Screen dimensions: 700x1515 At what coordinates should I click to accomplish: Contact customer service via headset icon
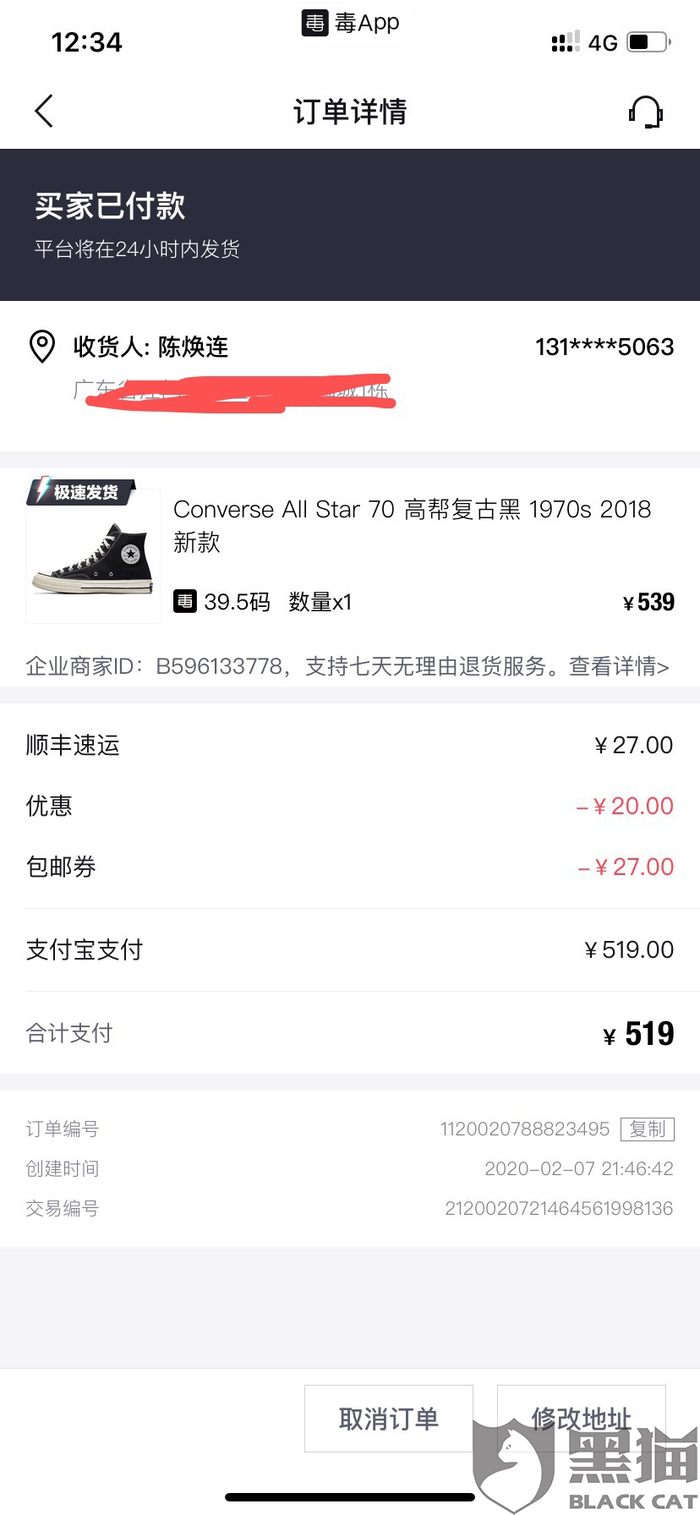click(646, 111)
